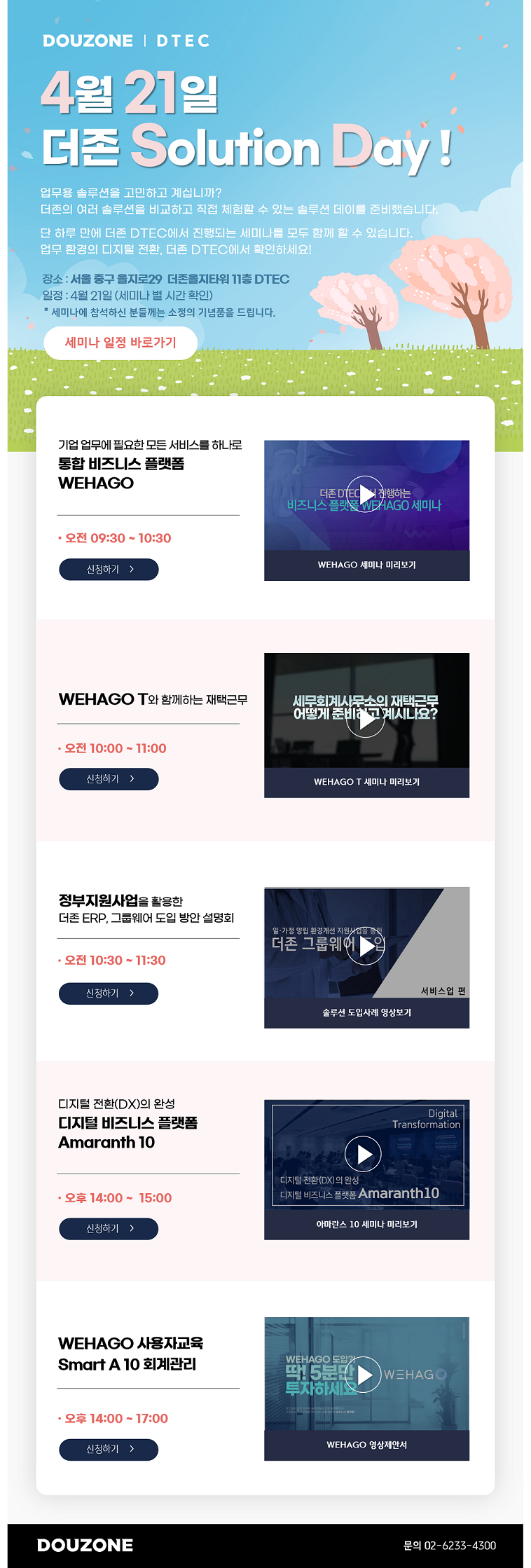The image size is (531, 1568).
Task: Apply for the Smart A 10 회계관리 training
Action: [x=109, y=1449]
